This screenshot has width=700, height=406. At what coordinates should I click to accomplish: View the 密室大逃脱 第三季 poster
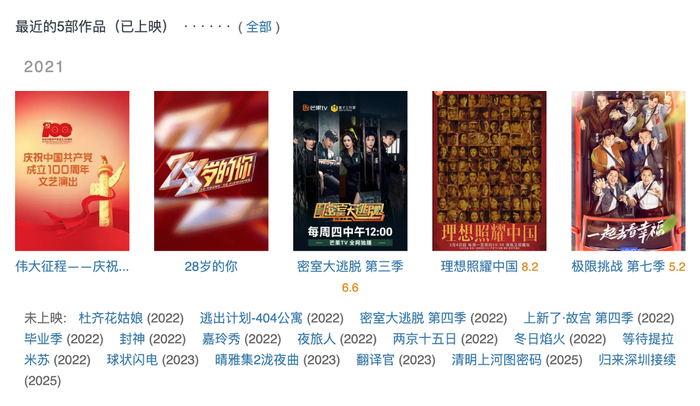point(350,171)
